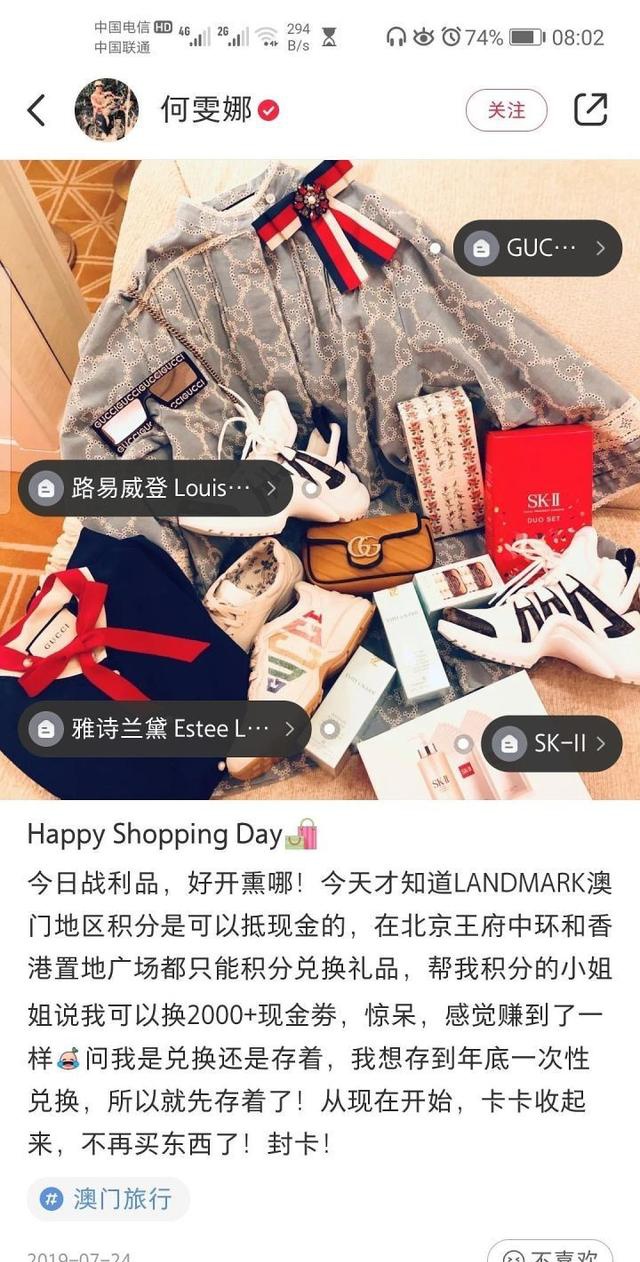Share this post using the top-right icon

pos(591,110)
